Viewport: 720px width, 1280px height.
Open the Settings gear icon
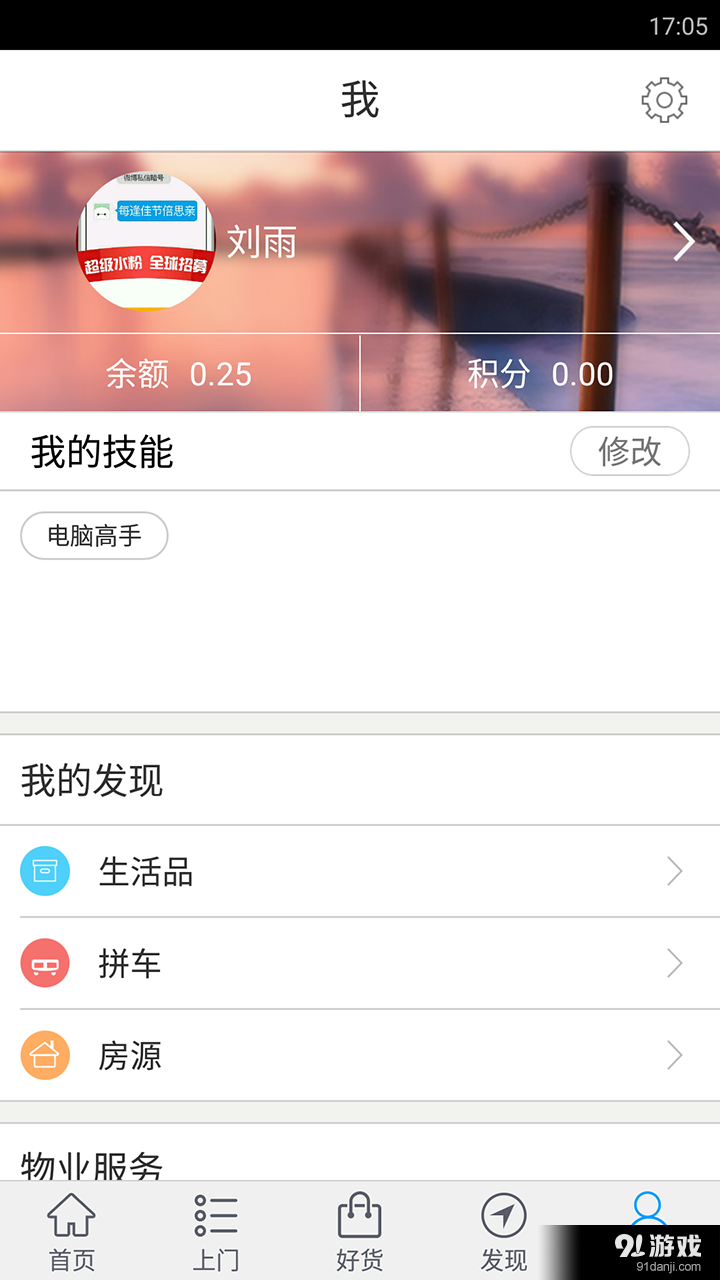coord(664,99)
